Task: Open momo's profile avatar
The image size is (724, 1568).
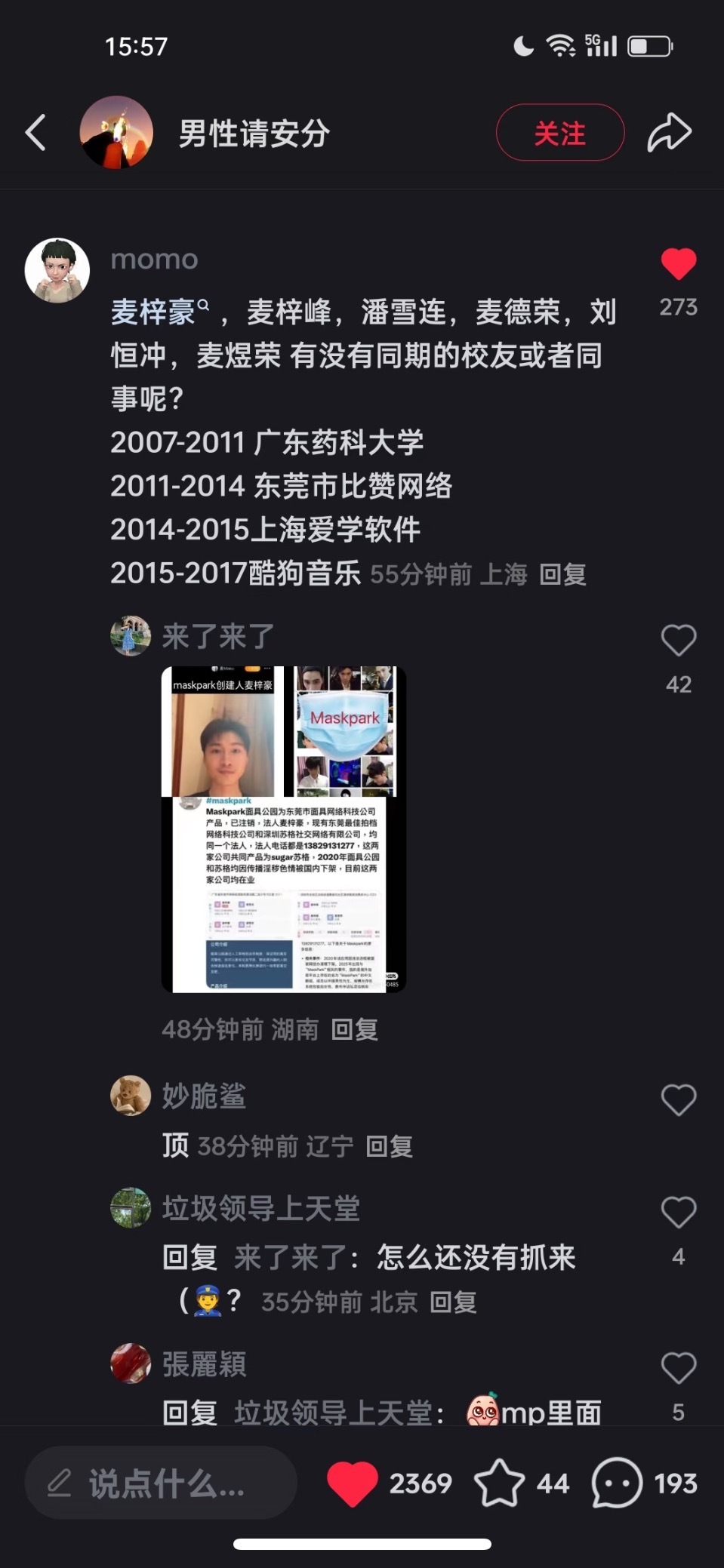Action: click(x=57, y=270)
